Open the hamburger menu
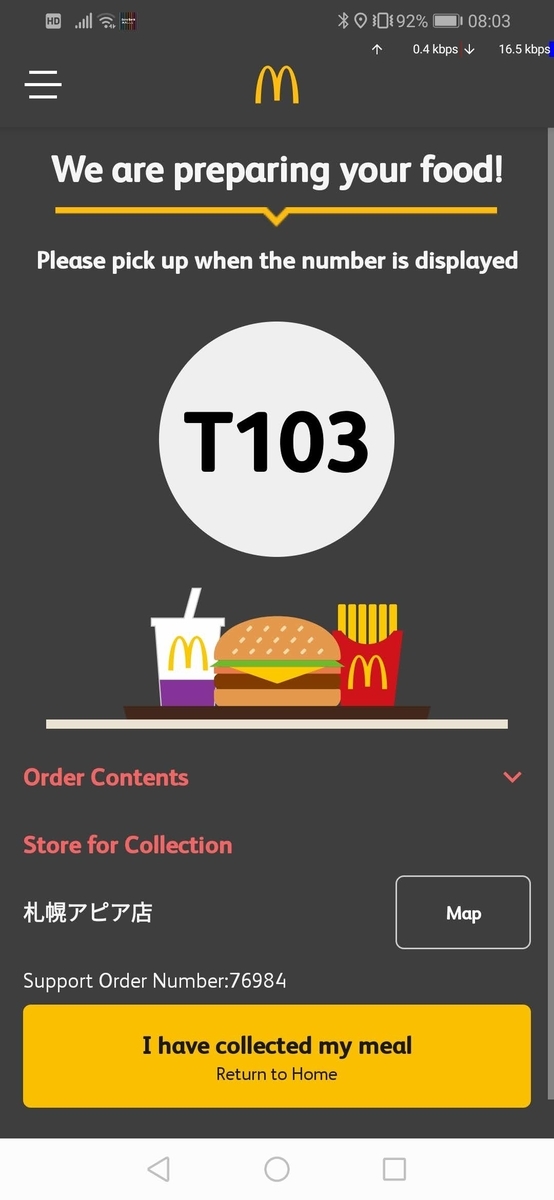The width and height of the screenshot is (554, 1200). click(43, 85)
